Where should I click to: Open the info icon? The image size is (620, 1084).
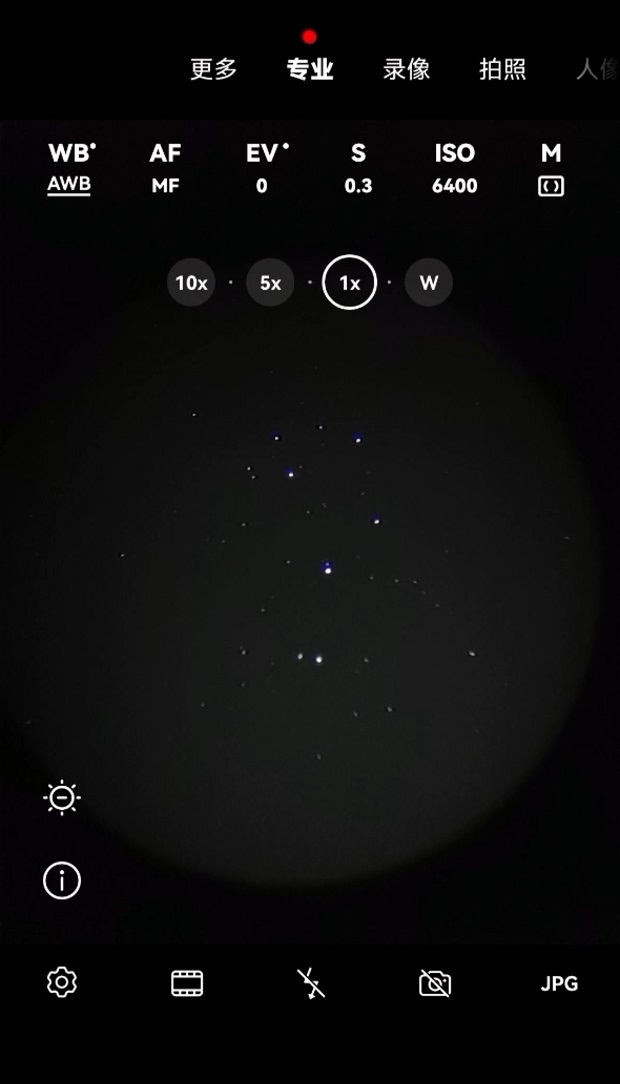pyautogui.click(x=62, y=881)
